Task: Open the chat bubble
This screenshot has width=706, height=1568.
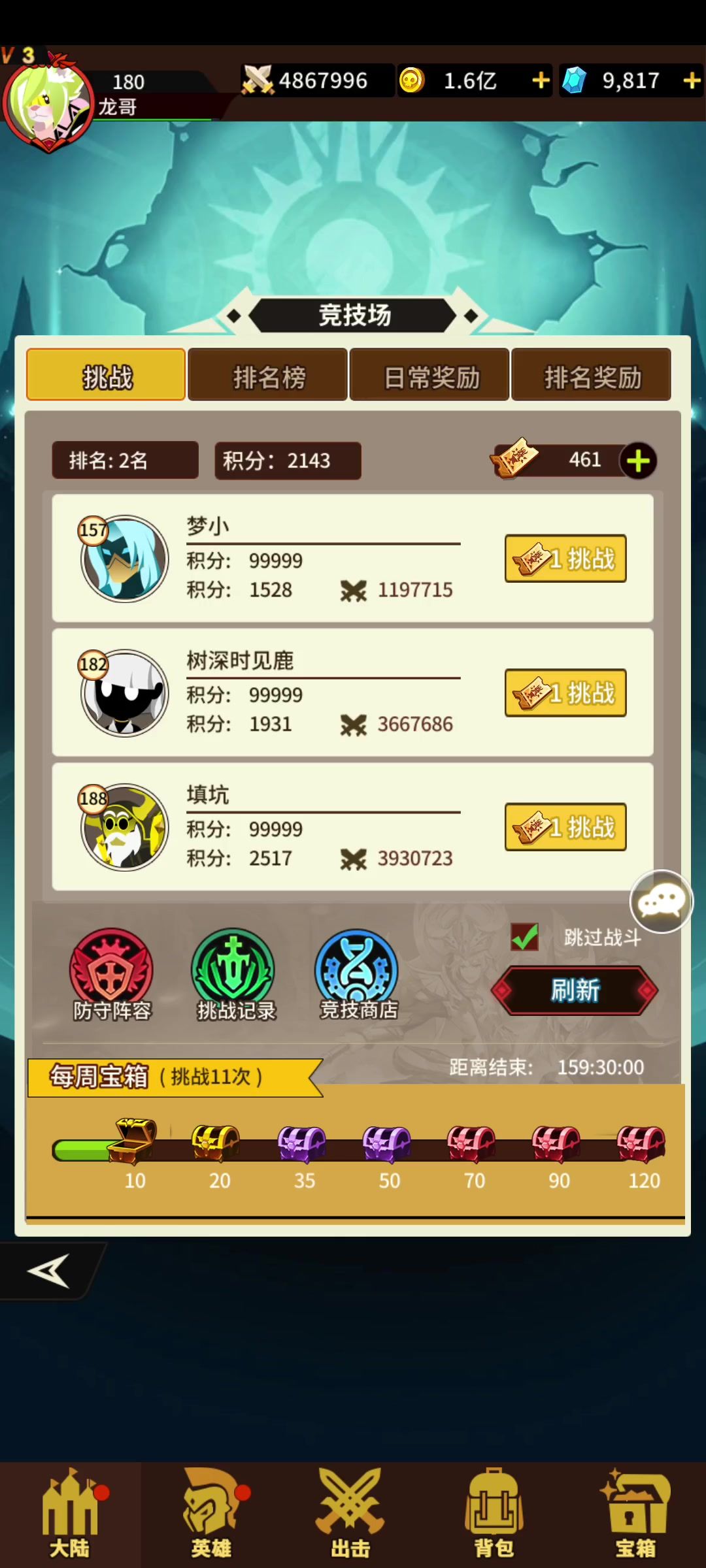Action: [x=661, y=902]
